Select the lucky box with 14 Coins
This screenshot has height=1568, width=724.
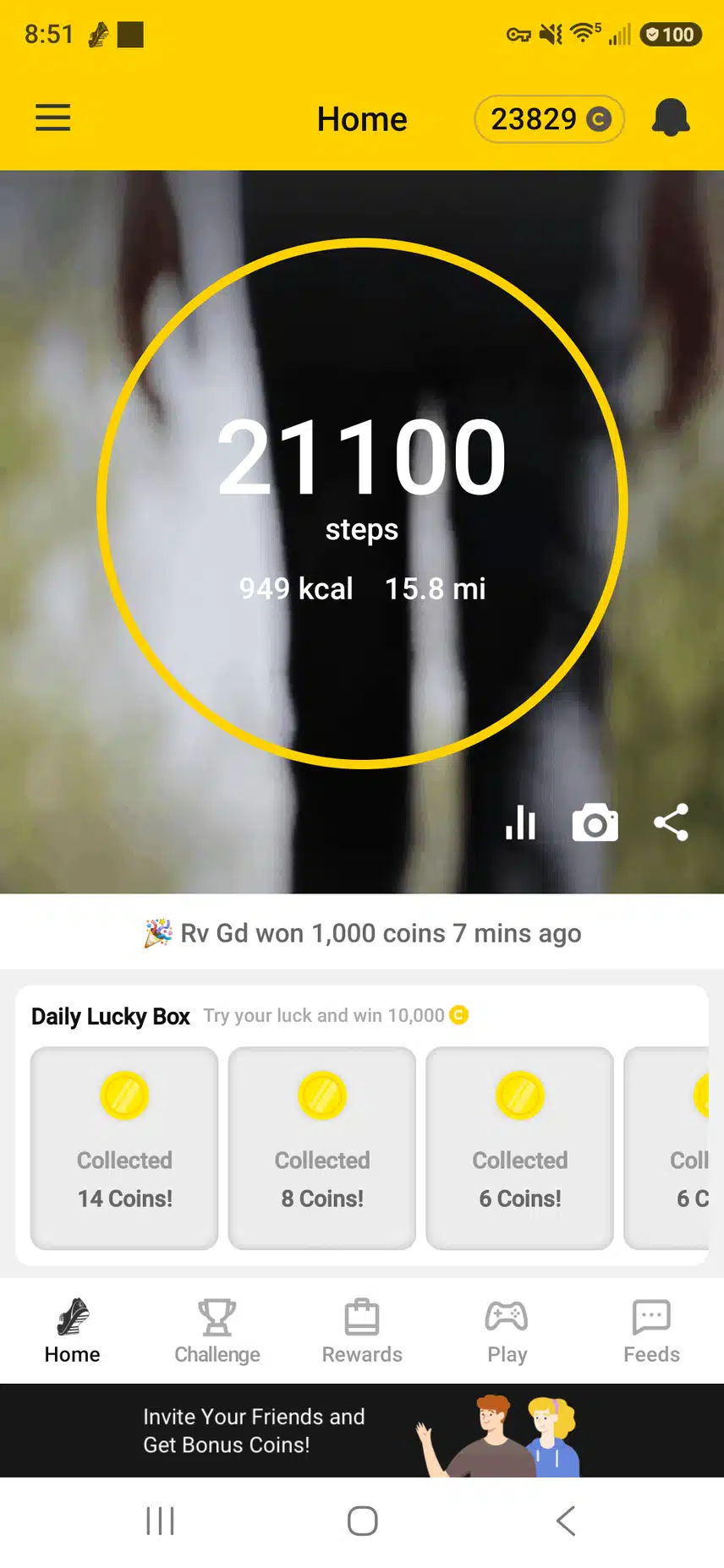tap(124, 1148)
